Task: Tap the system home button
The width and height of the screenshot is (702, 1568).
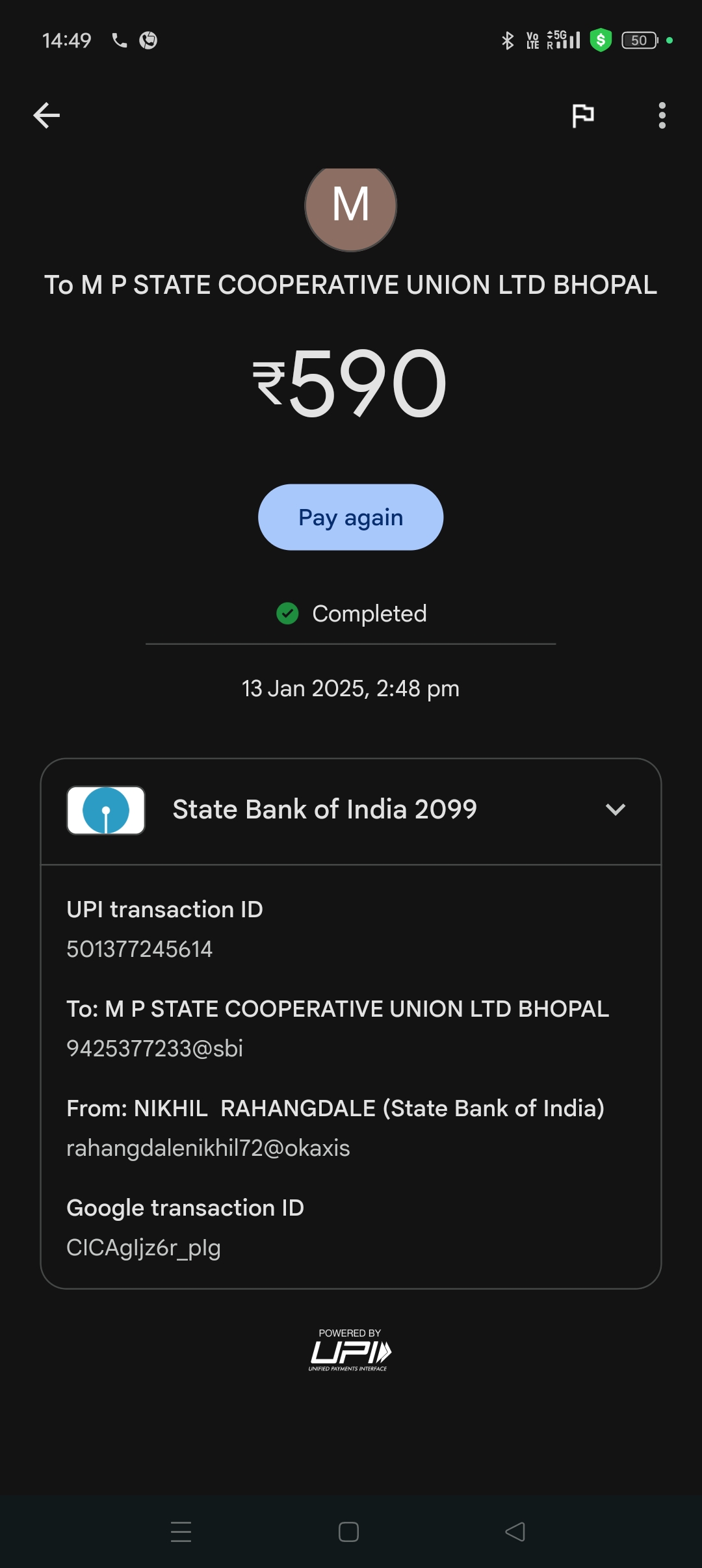Action: coord(349,1532)
